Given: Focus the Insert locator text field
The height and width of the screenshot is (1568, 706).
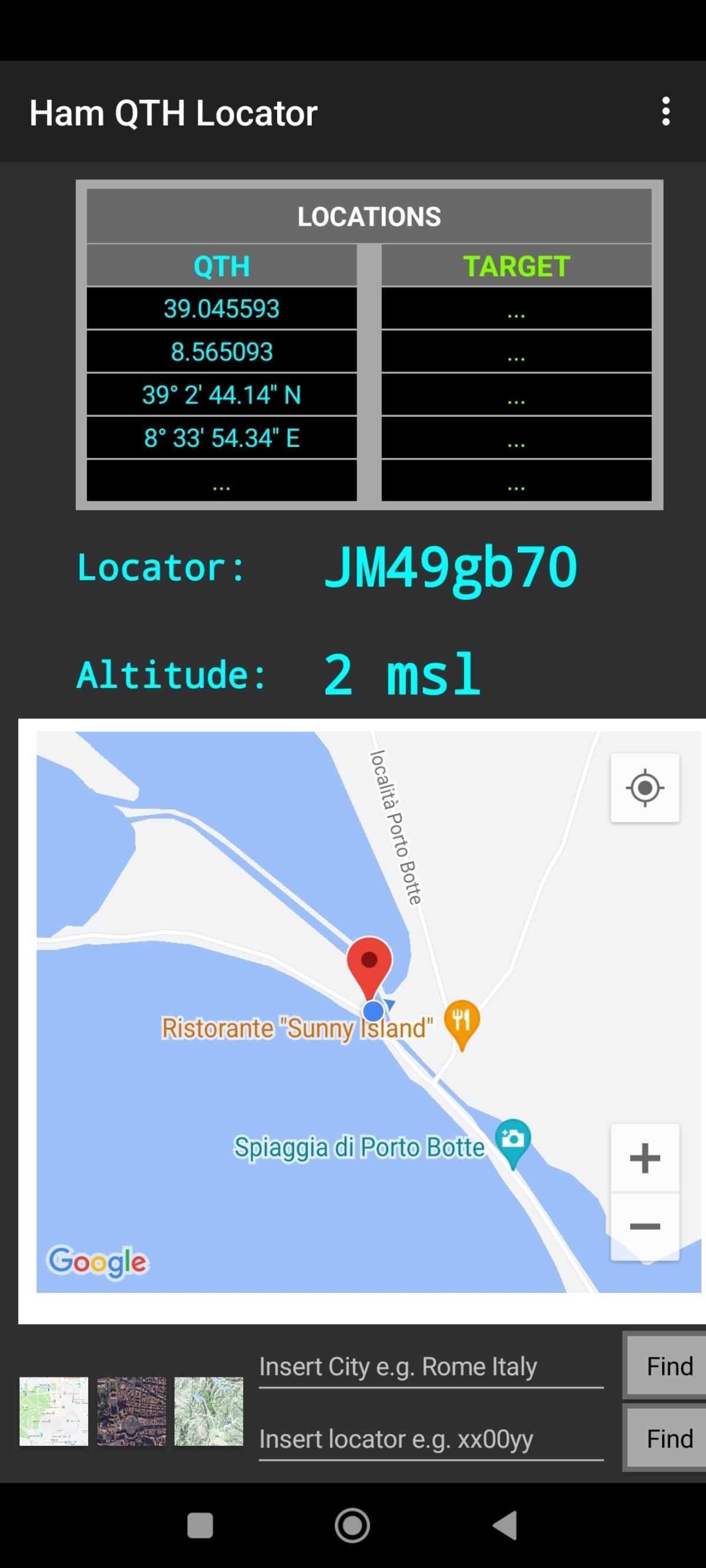Looking at the screenshot, I should pos(431,1439).
